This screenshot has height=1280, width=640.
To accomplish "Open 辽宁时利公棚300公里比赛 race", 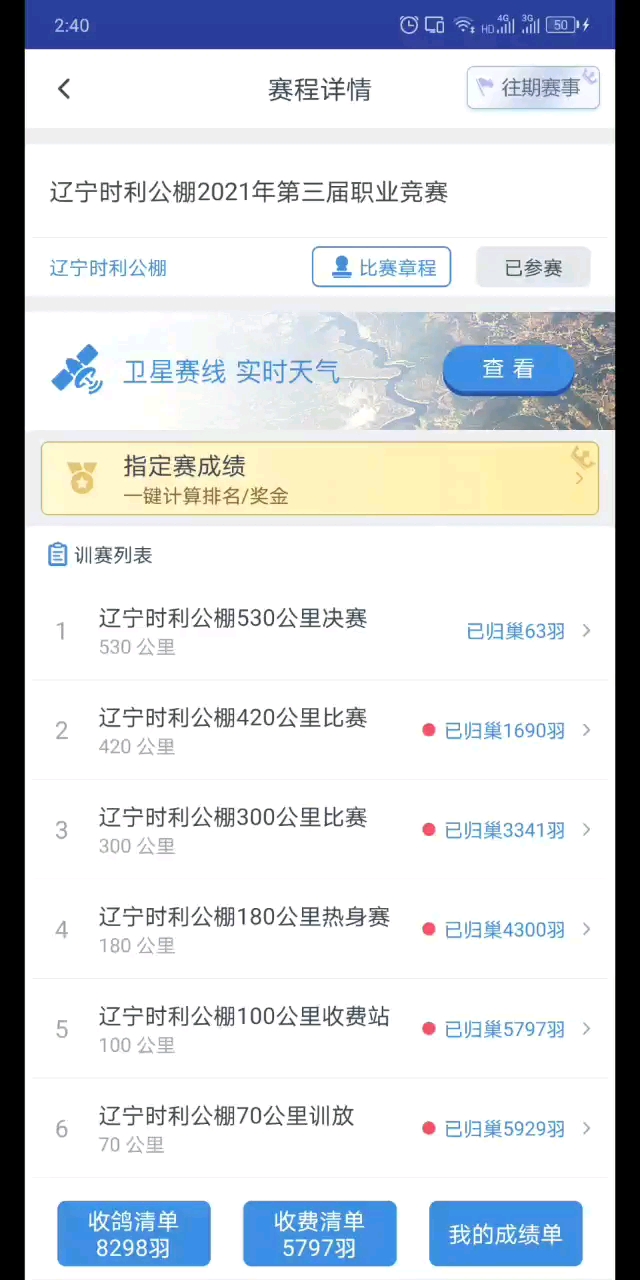I will [320, 830].
